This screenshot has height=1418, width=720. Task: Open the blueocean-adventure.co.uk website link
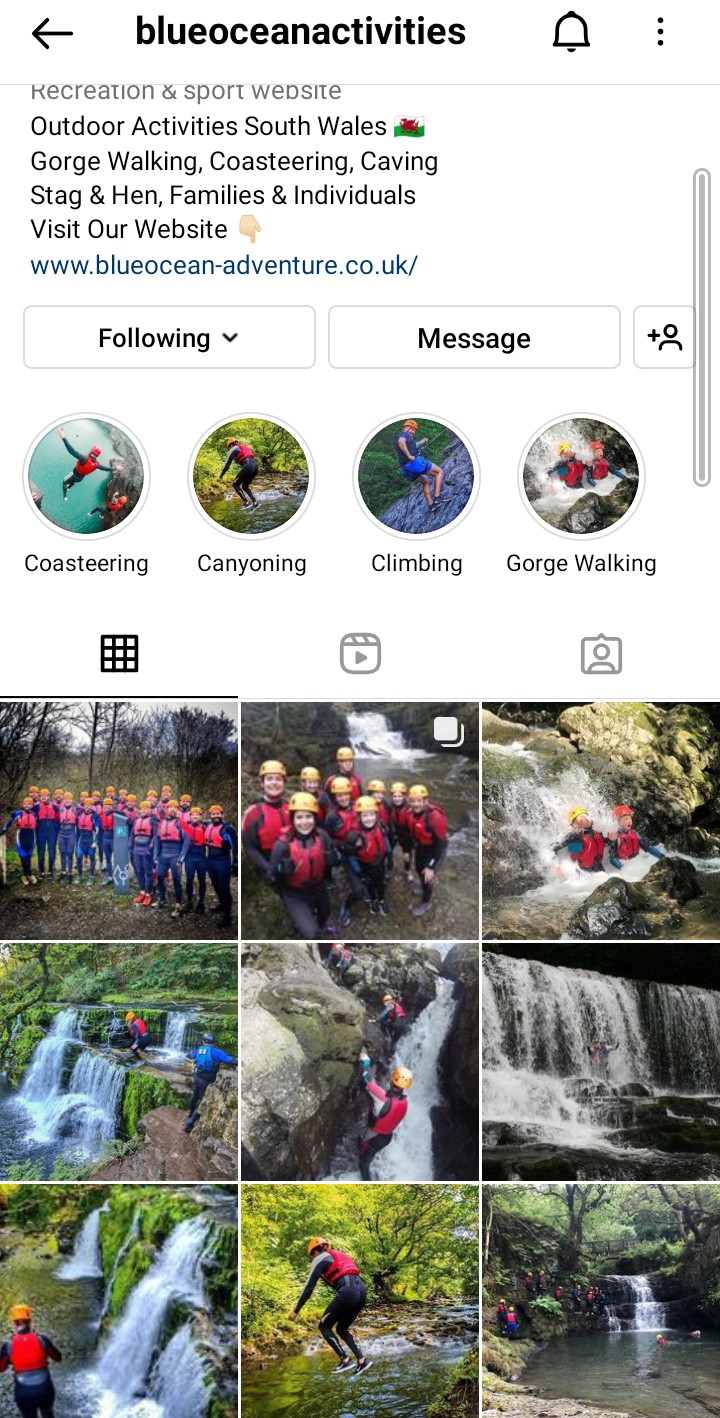[x=224, y=265]
